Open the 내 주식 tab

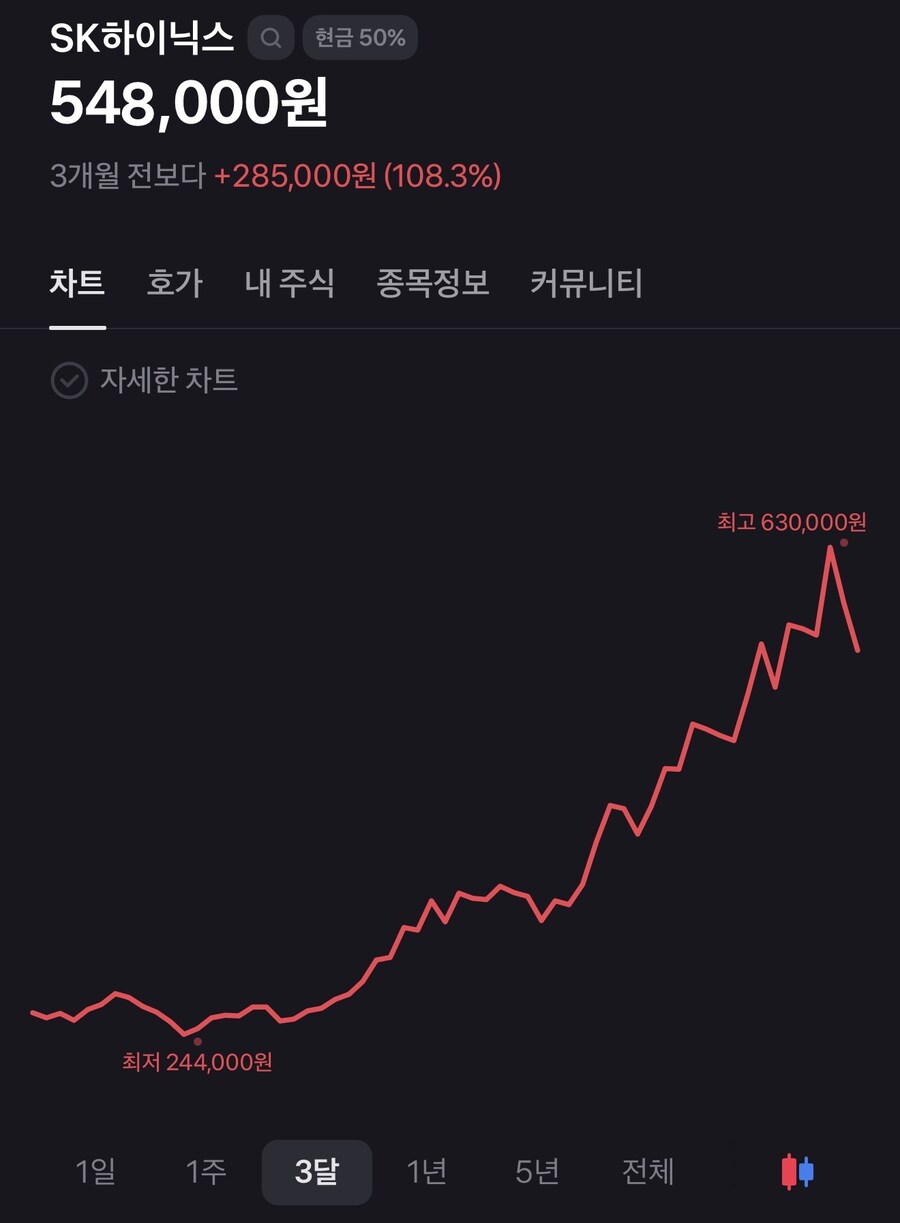click(288, 284)
